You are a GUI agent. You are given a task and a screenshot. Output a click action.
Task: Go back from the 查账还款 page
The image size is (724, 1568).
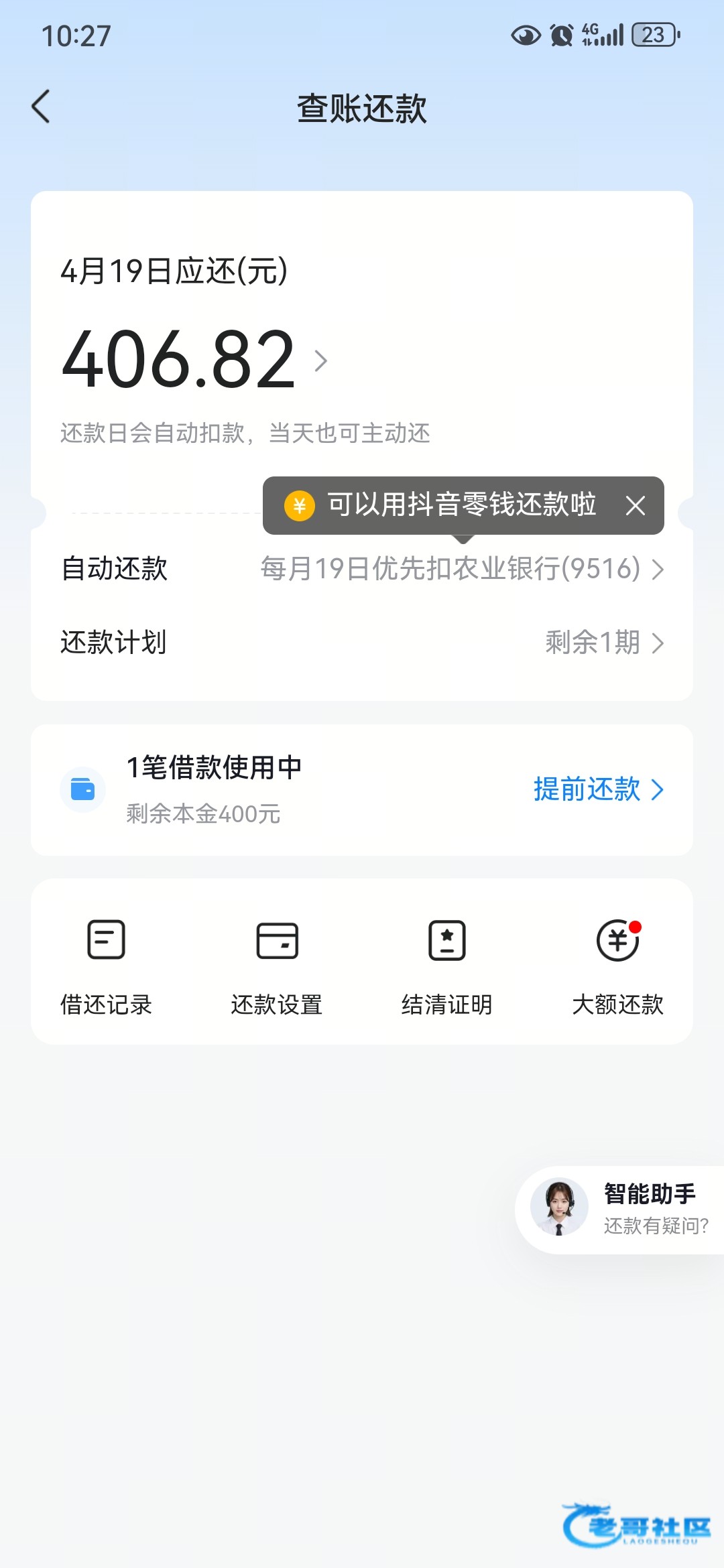42,107
